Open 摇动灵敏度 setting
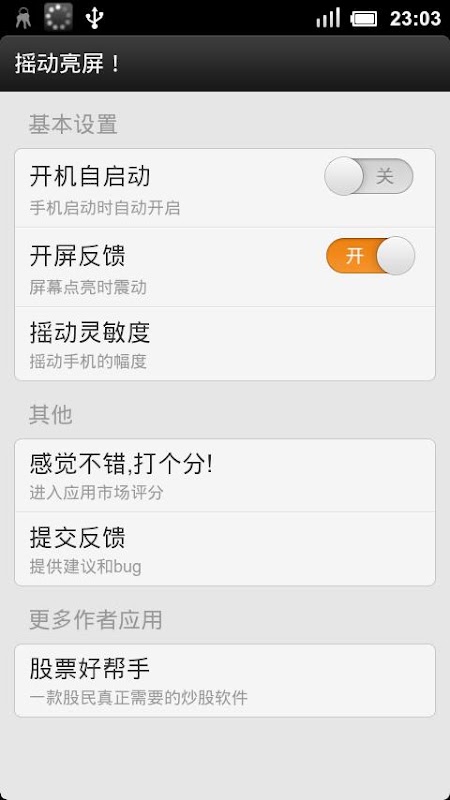The height and width of the screenshot is (800, 450). (225, 344)
